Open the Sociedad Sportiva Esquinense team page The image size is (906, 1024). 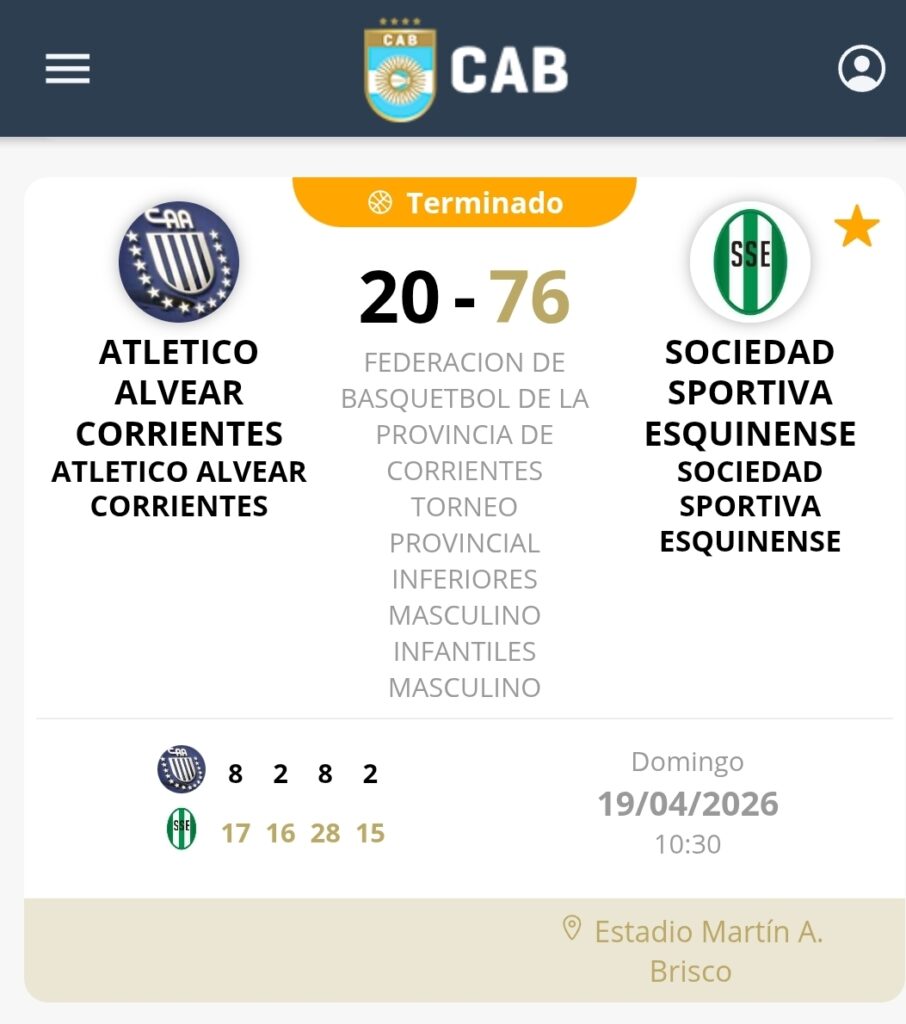coord(750,262)
